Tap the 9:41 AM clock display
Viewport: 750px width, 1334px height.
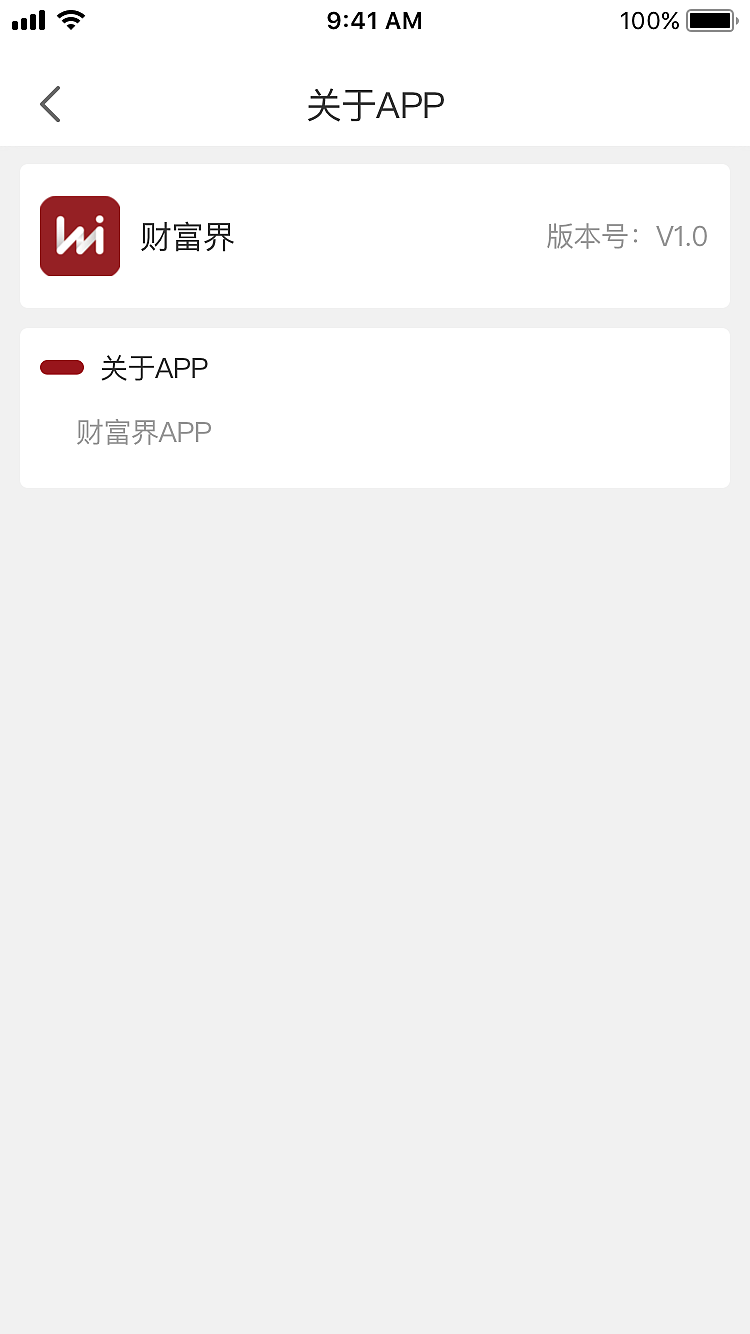click(x=374, y=20)
